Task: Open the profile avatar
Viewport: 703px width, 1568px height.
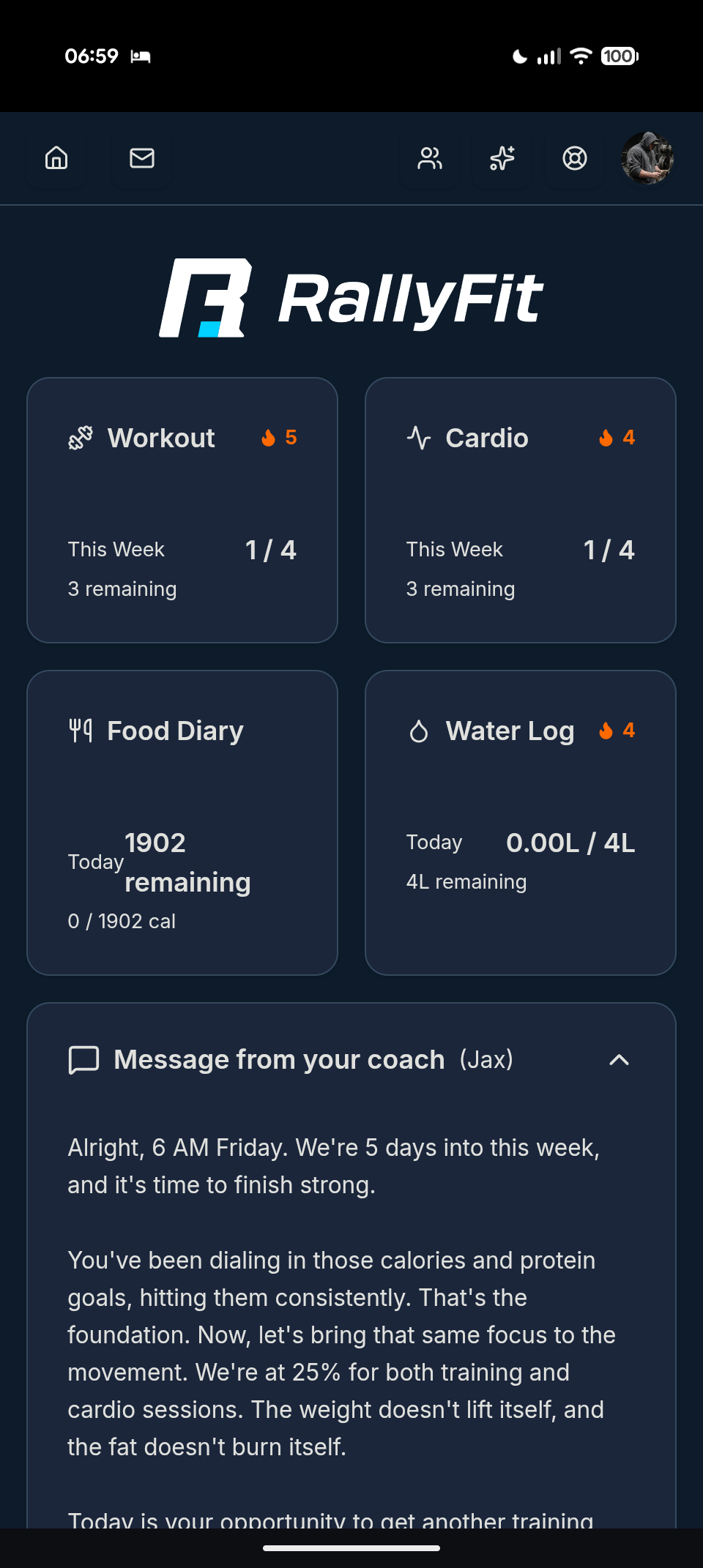Action: [647, 158]
